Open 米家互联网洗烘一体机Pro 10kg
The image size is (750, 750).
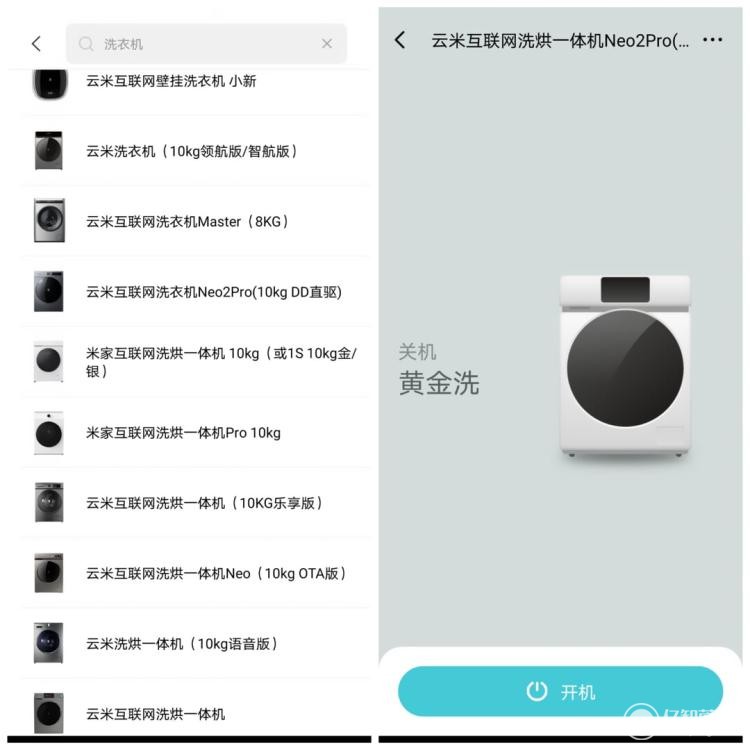(x=183, y=433)
